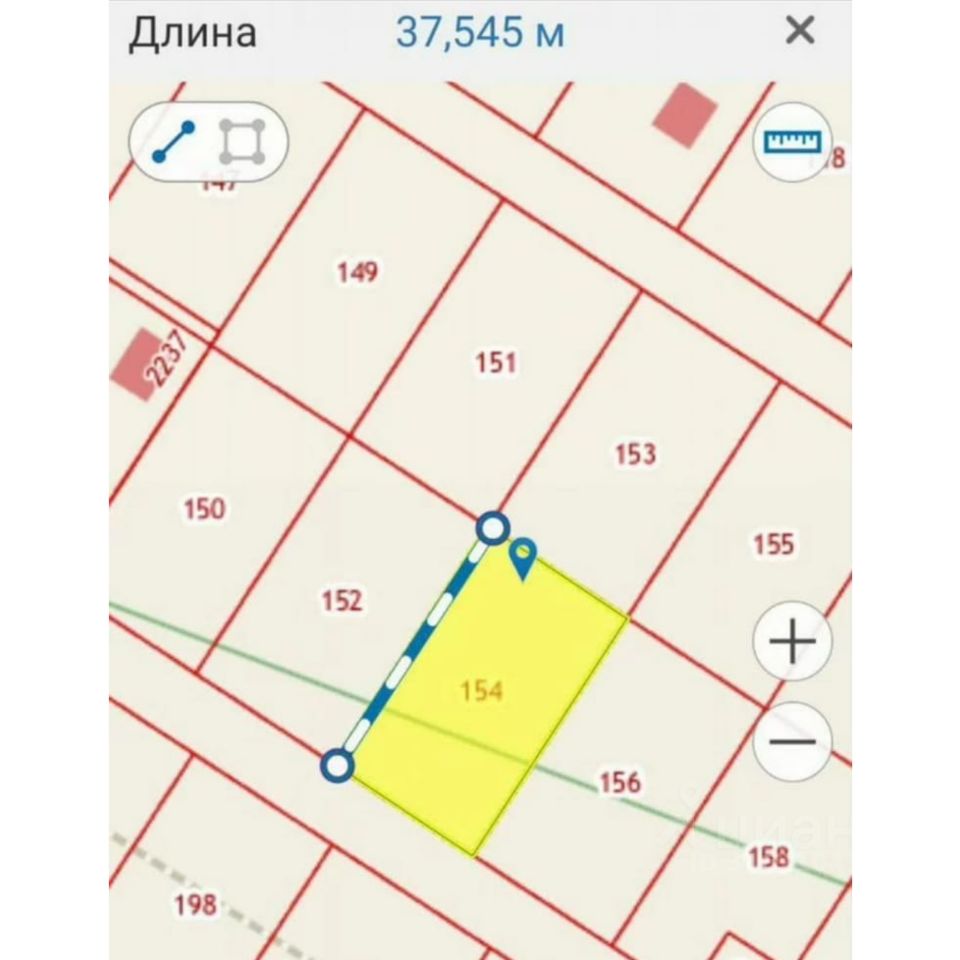The image size is (960, 960).
Task: Zoom in on the map
Action: (x=792, y=641)
